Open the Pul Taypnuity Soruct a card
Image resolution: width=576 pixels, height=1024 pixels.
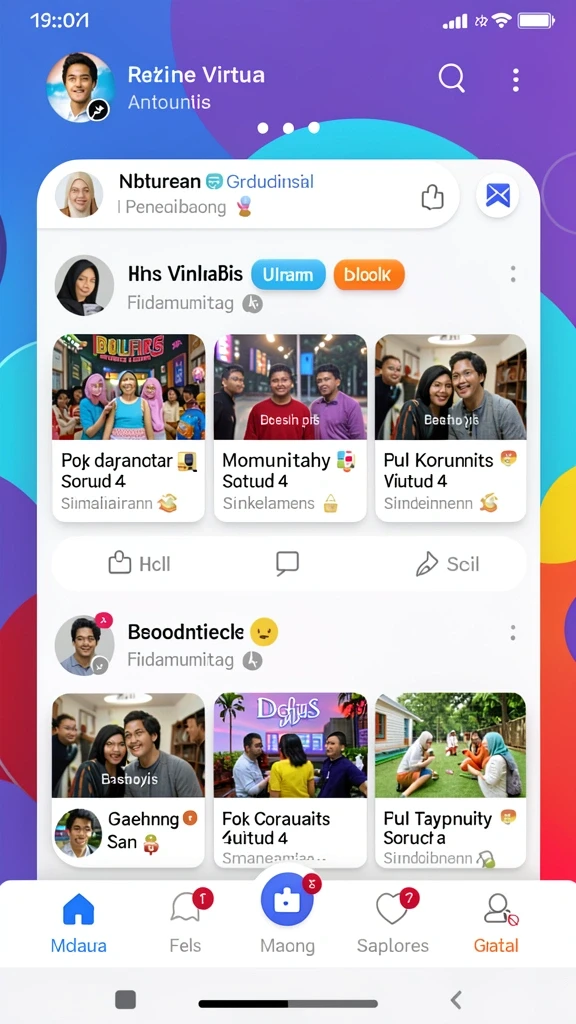[451, 780]
